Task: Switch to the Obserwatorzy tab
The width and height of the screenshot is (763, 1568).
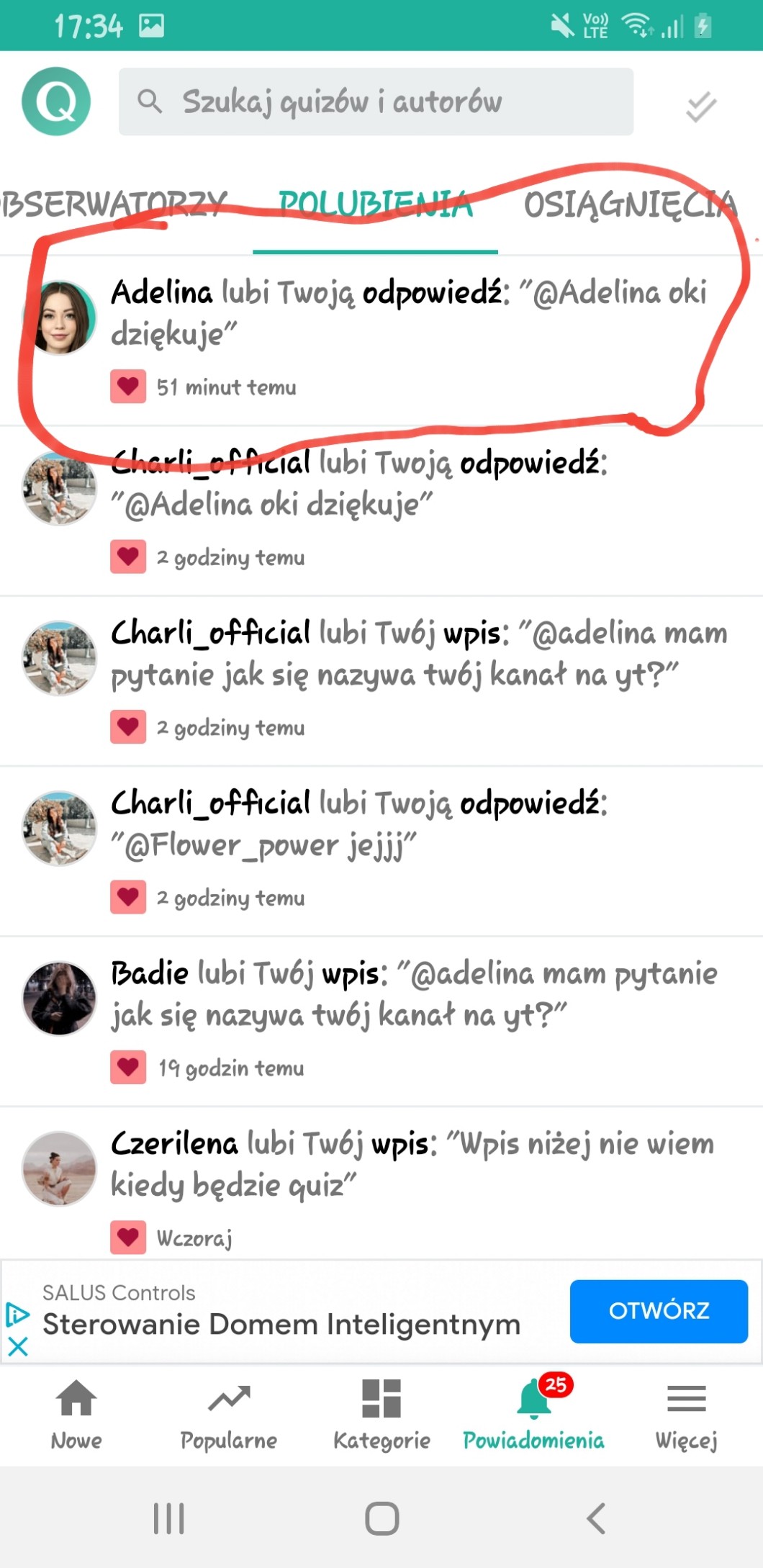Action: tap(115, 204)
